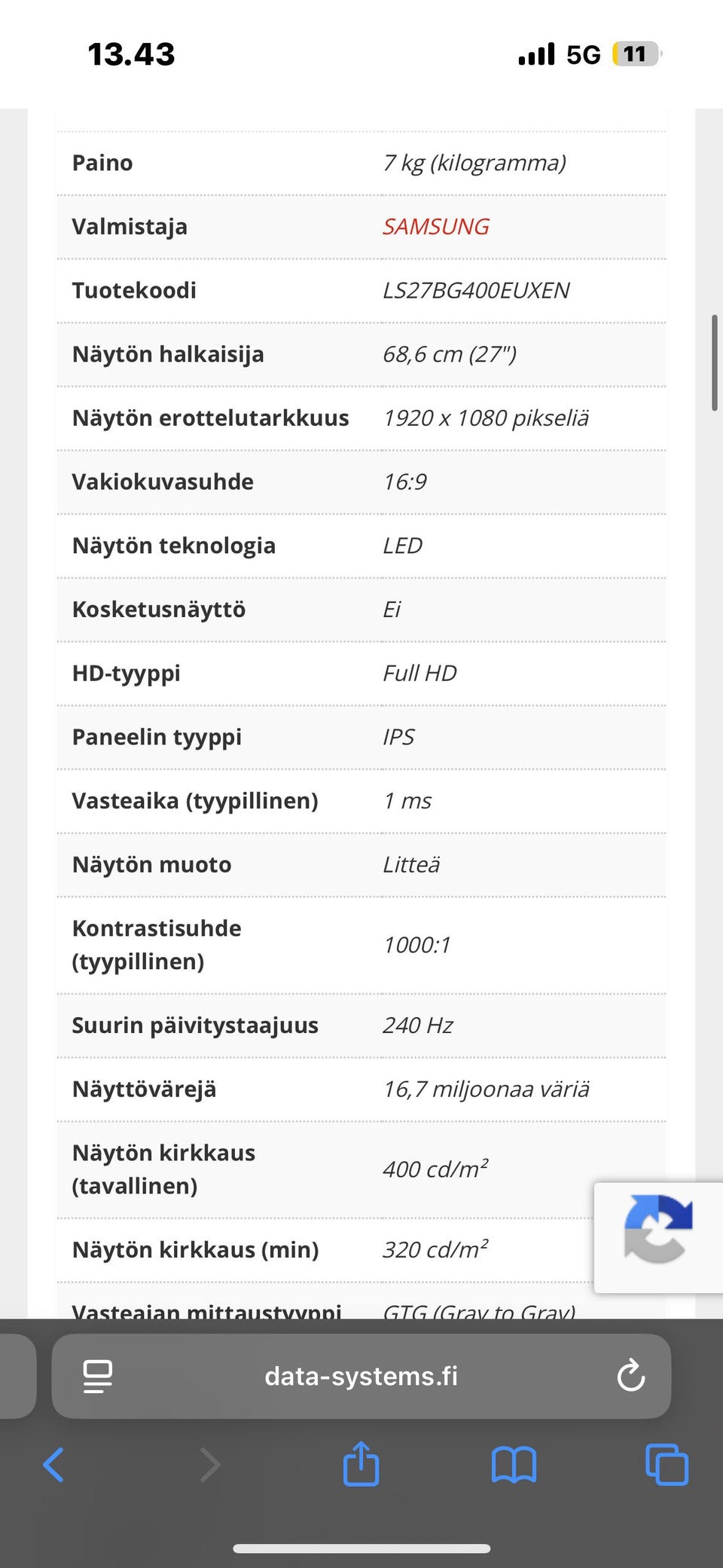Select the Tuotekoodi value LS27BG400EUXEN
The width and height of the screenshot is (723, 1568).
coord(477,290)
